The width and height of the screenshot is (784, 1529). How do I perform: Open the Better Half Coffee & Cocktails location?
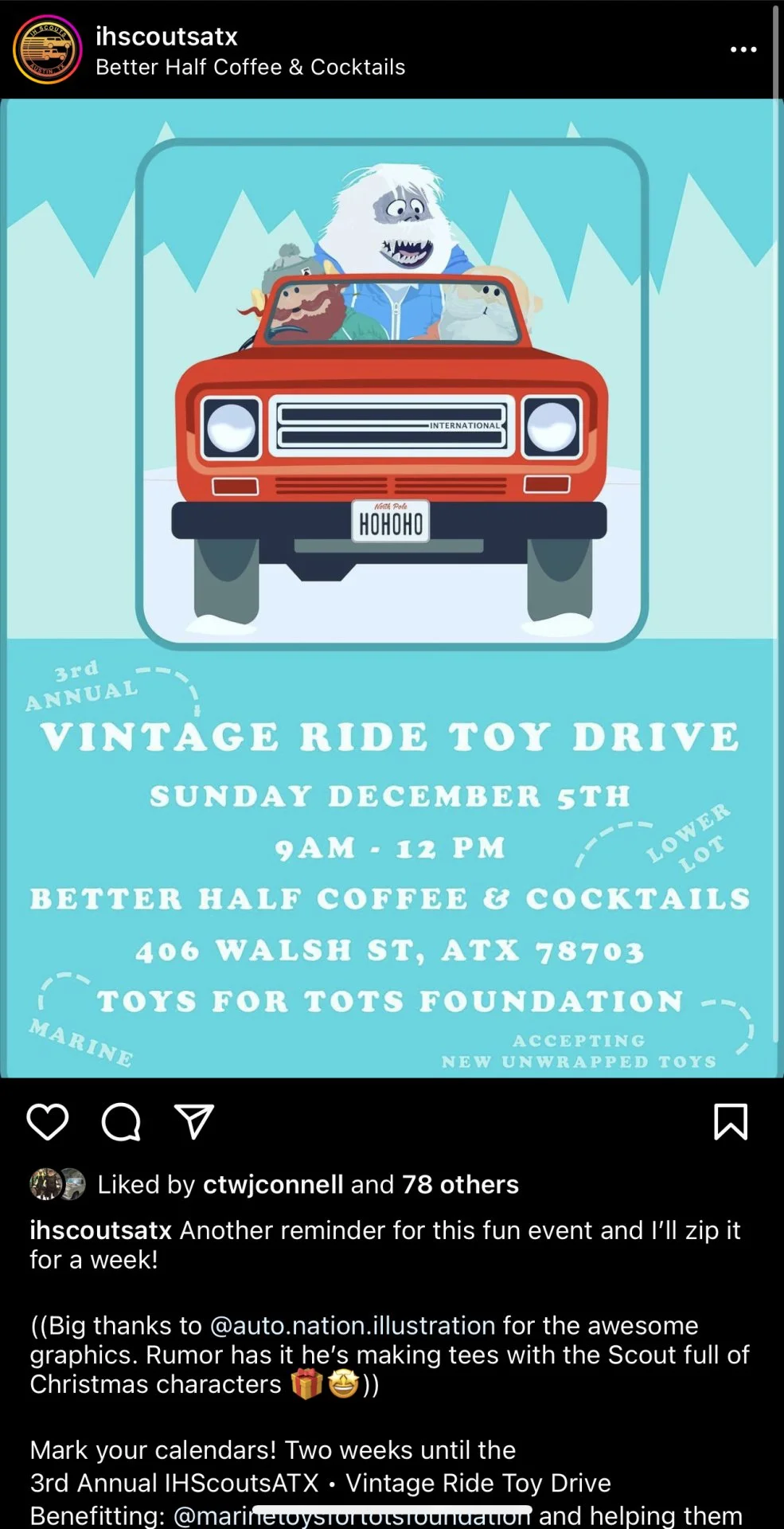pos(250,68)
